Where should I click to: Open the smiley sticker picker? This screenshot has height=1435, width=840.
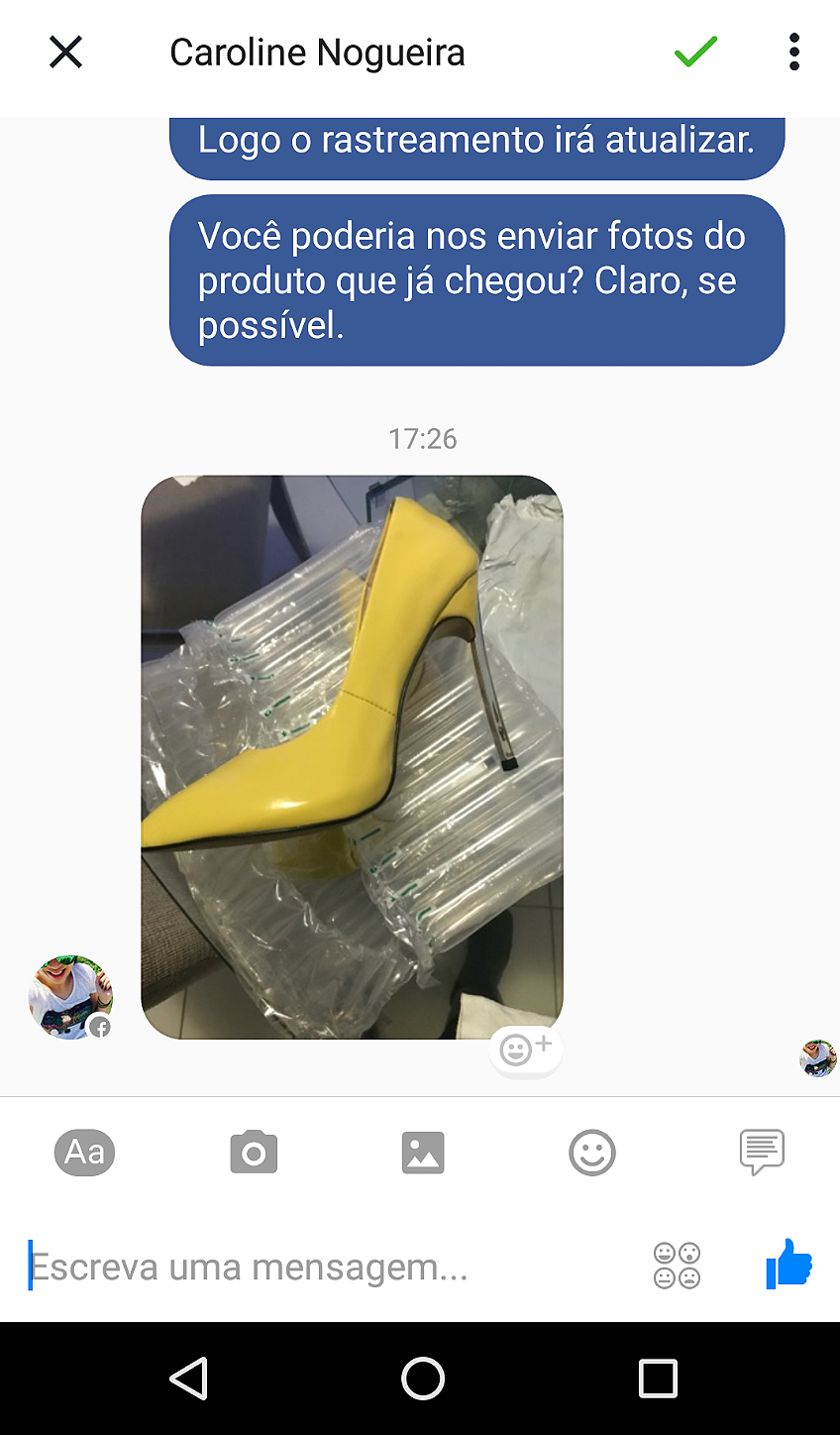pos(592,1153)
